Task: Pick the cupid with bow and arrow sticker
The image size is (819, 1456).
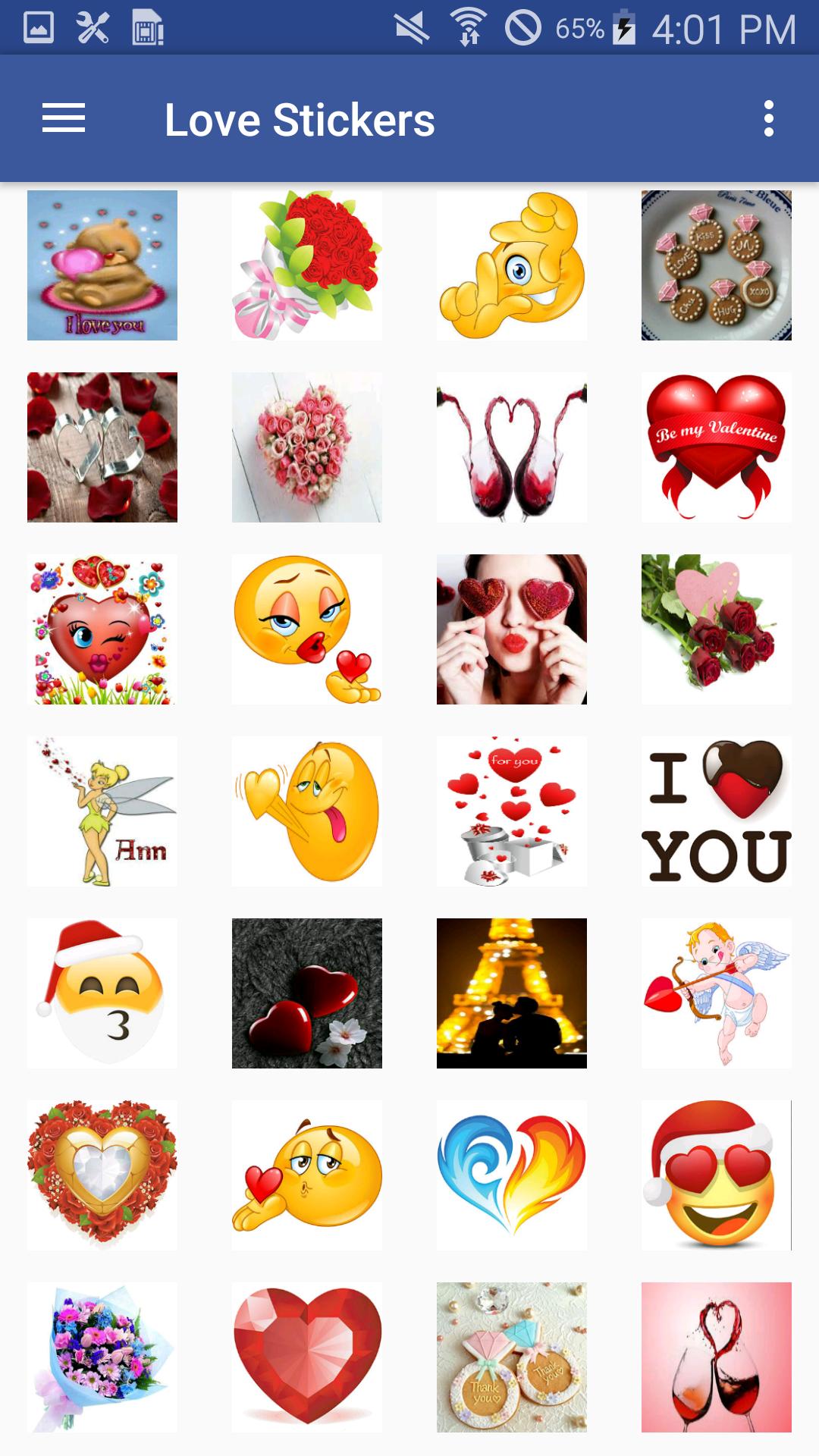Action: coord(717,993)
